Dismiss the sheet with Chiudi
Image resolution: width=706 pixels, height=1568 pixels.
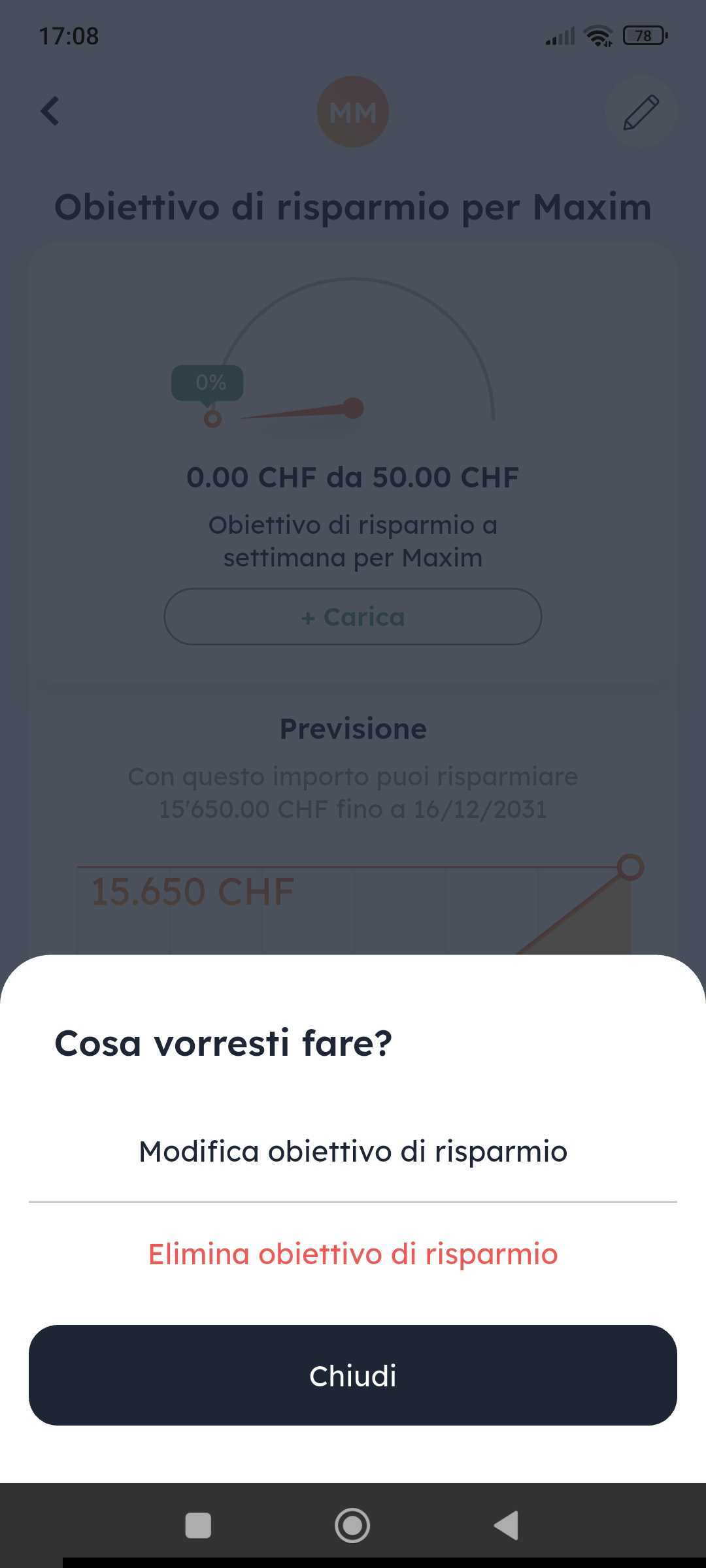[x=353, y=1375]
